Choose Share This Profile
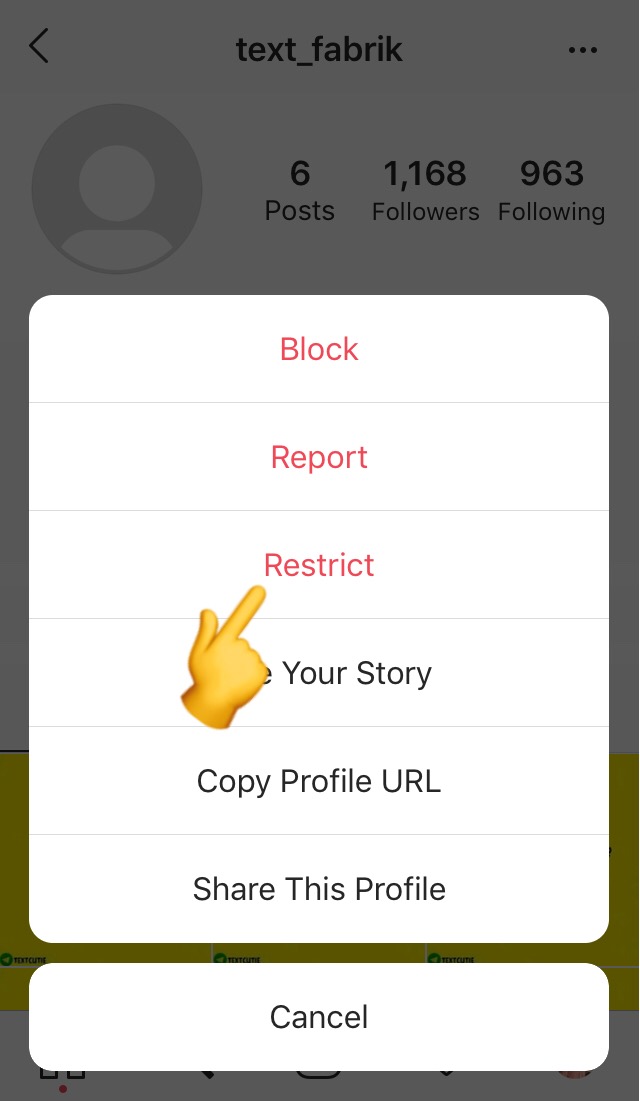 pyautogui.click(x=319, y=889)
